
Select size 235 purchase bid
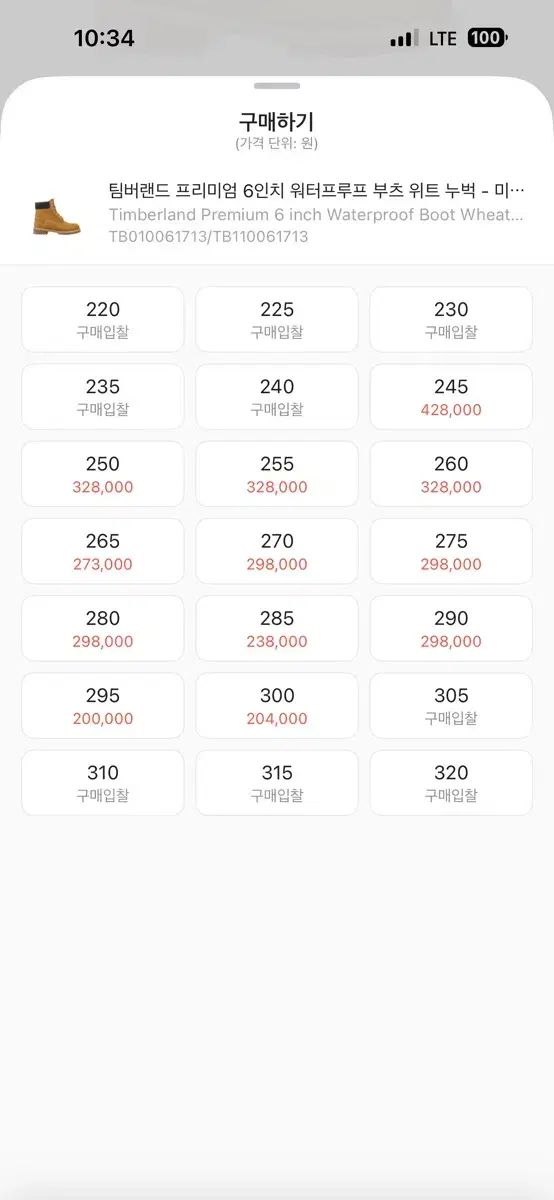click(103, 397)
